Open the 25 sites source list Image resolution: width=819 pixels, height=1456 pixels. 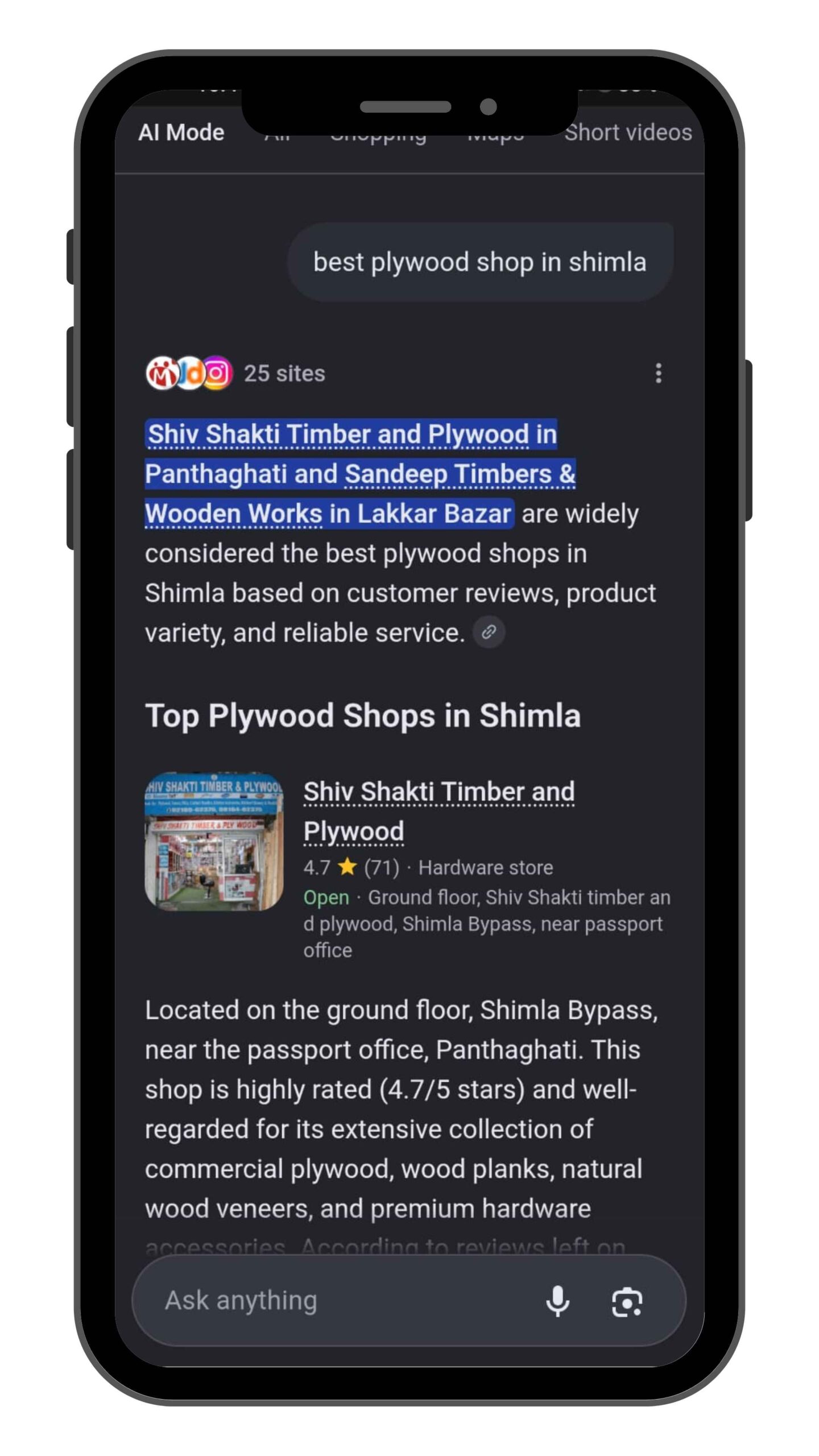(x=235, y=374)
